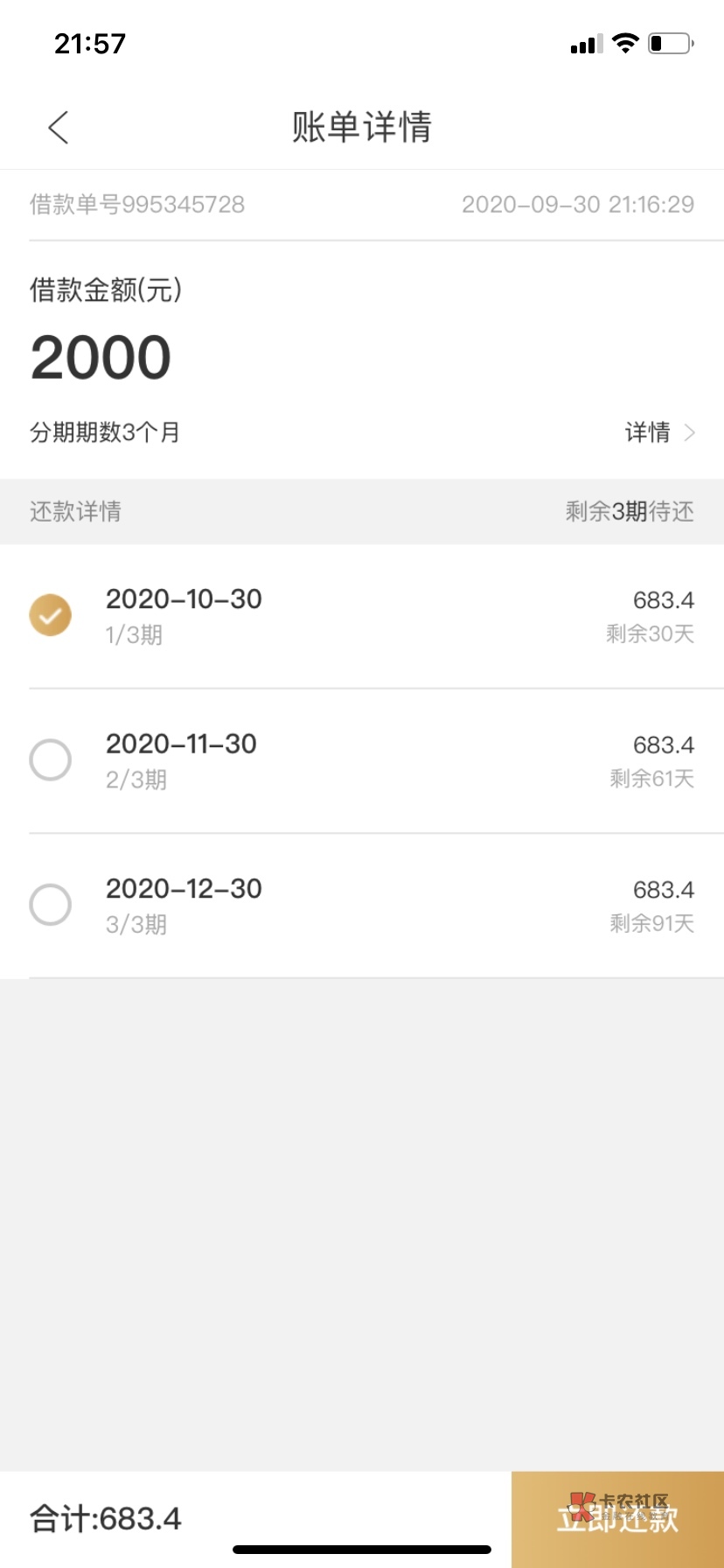Viewport: 724px width, 1568px height.
Task: Select the 2020-12-30 installment
Action: pos(51,905)
